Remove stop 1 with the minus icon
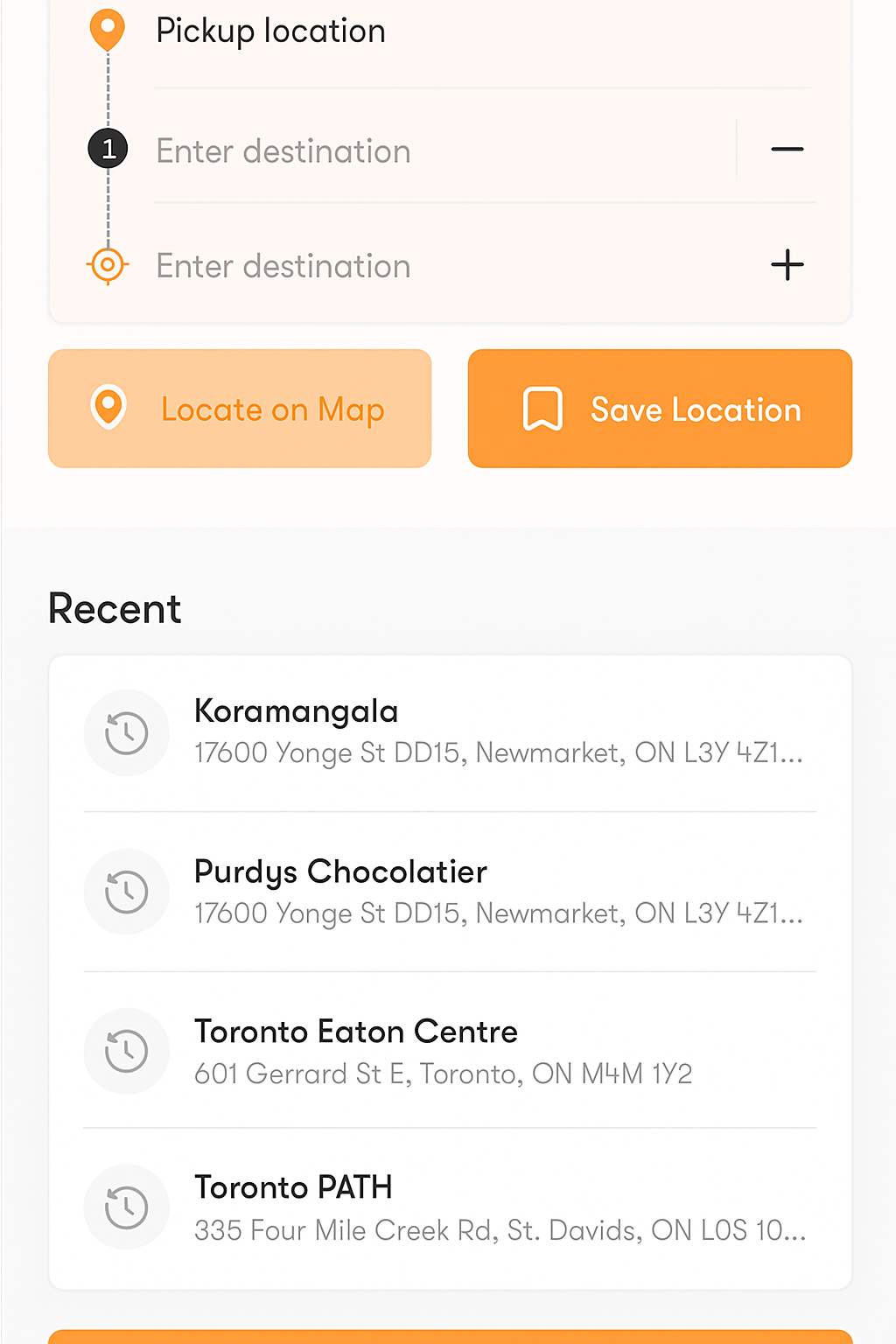This screenshot has height=1344, width=896. click(x=787, y=150)
